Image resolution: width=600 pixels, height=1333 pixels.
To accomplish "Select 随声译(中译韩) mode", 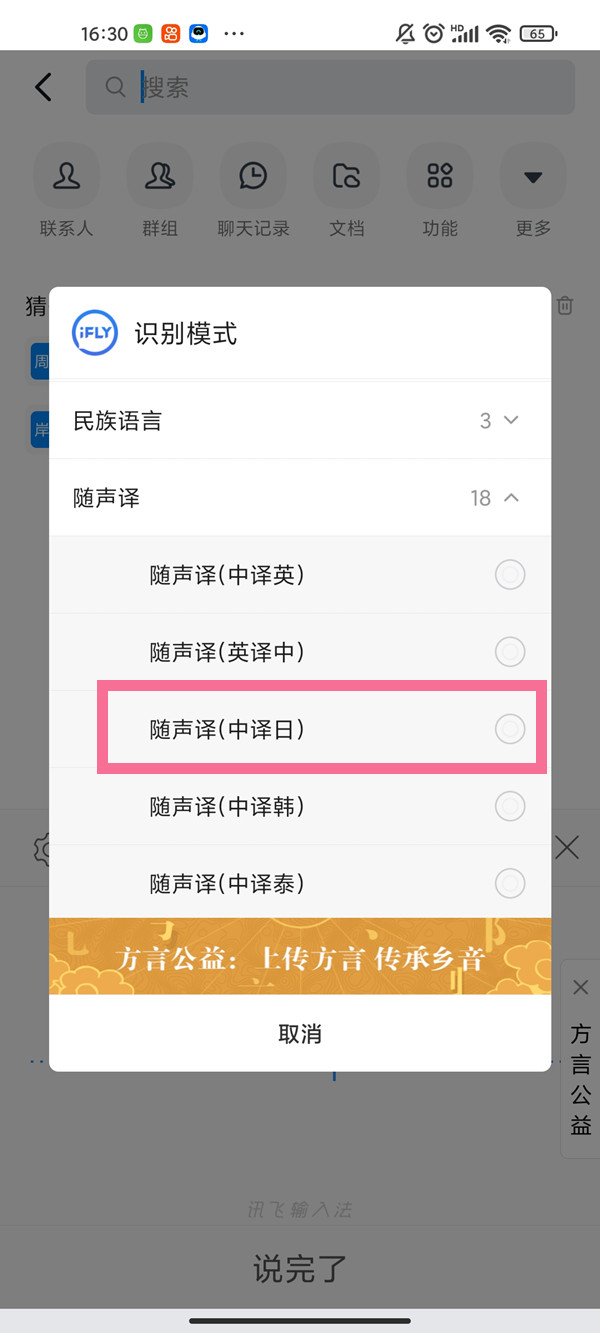I will (300, 806).
